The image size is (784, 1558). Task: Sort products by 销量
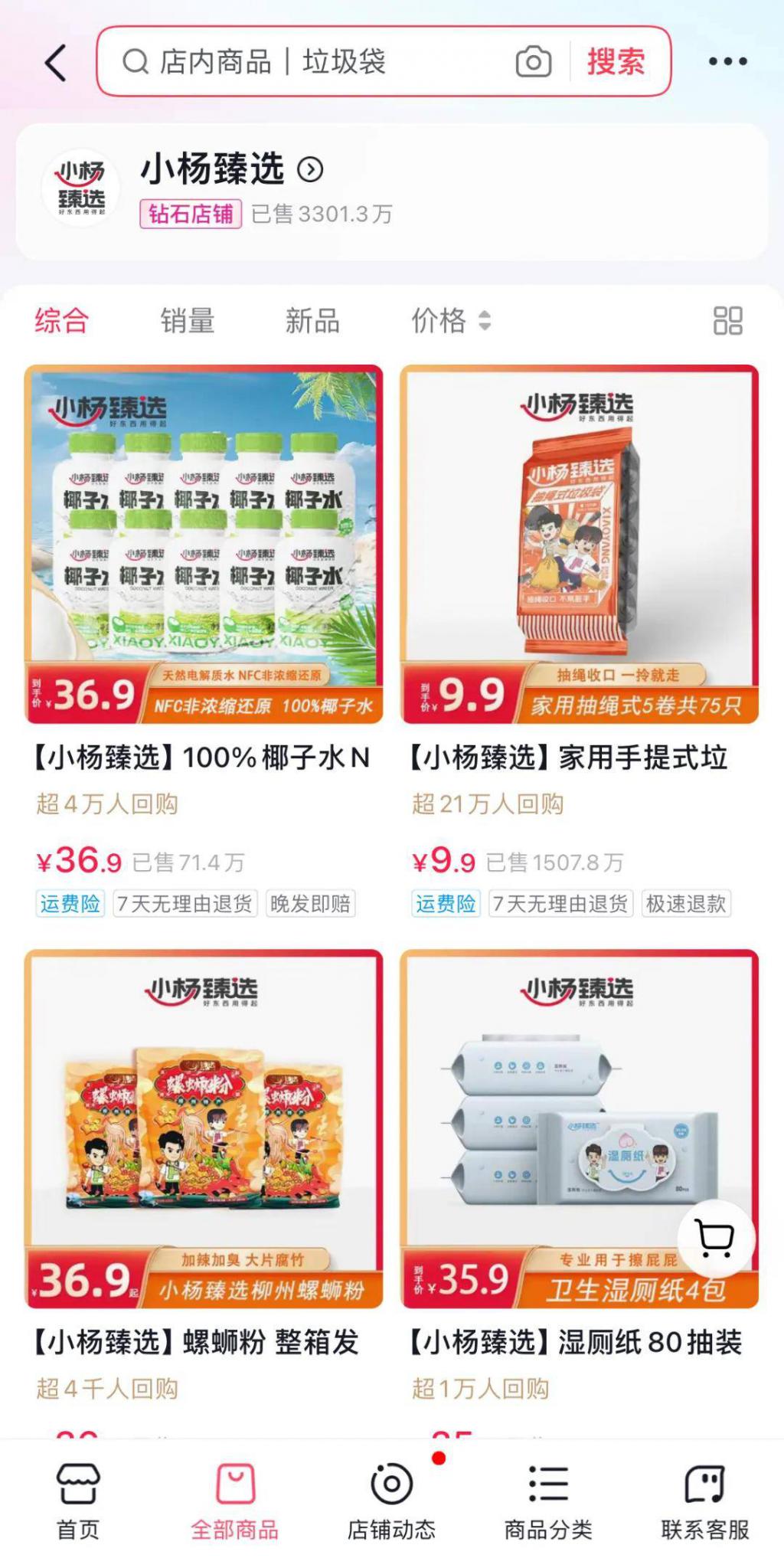188,320
